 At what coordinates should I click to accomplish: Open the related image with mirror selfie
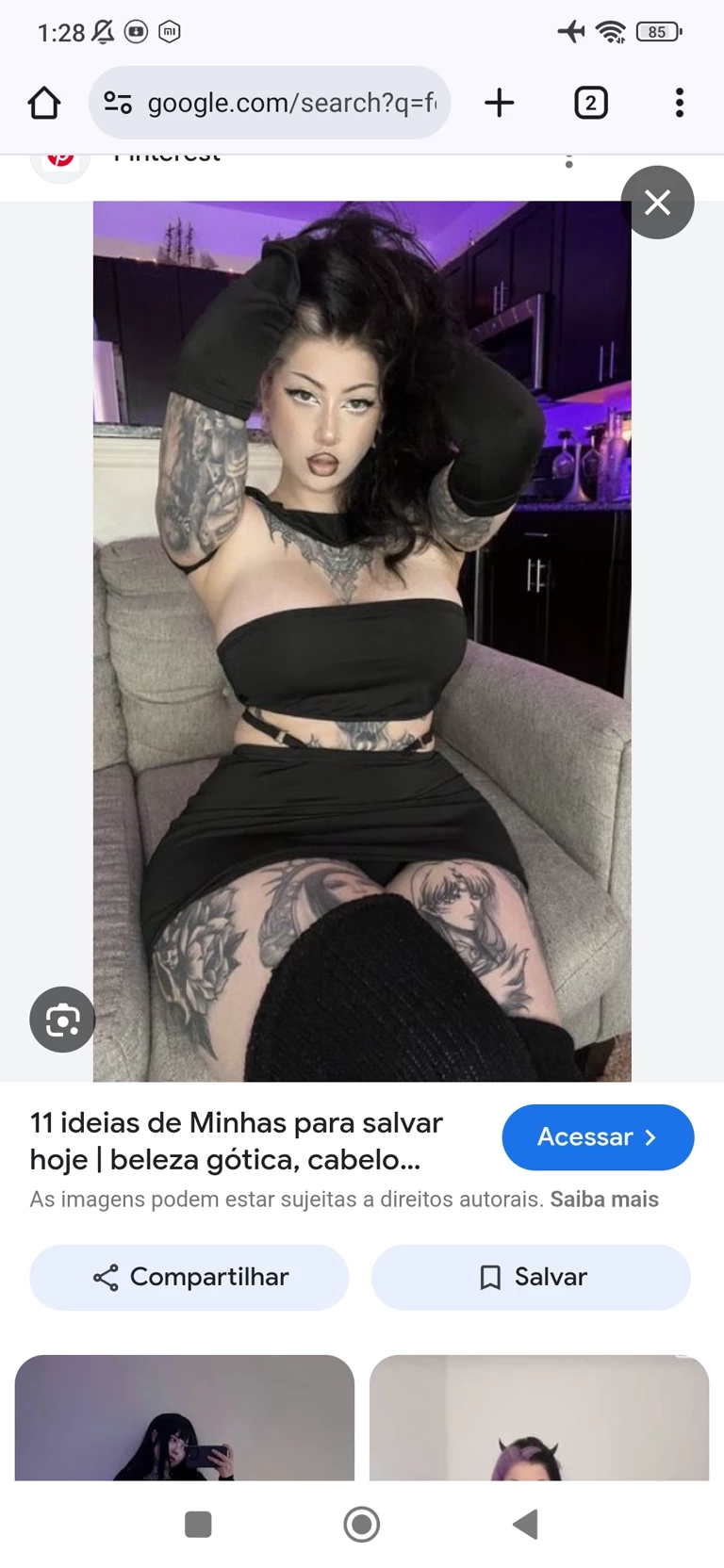(185, 1418)
